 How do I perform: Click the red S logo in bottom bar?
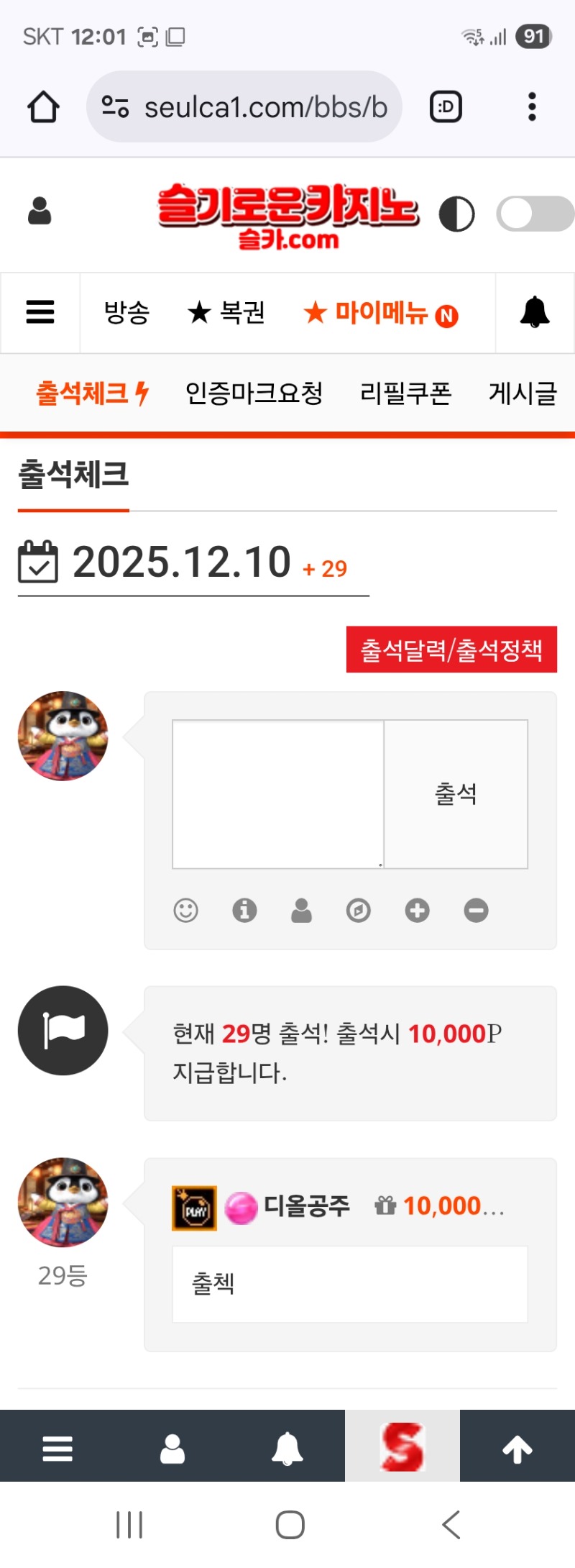click(402, 1446)
